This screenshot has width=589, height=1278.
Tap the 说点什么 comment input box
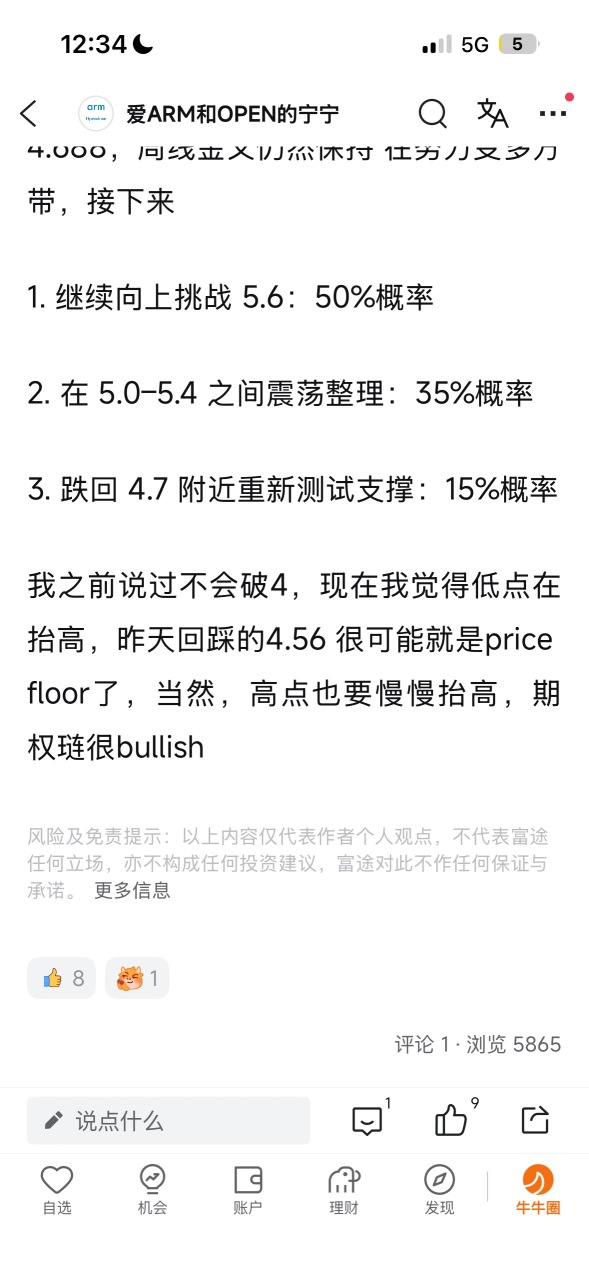tap(168, 1121)
